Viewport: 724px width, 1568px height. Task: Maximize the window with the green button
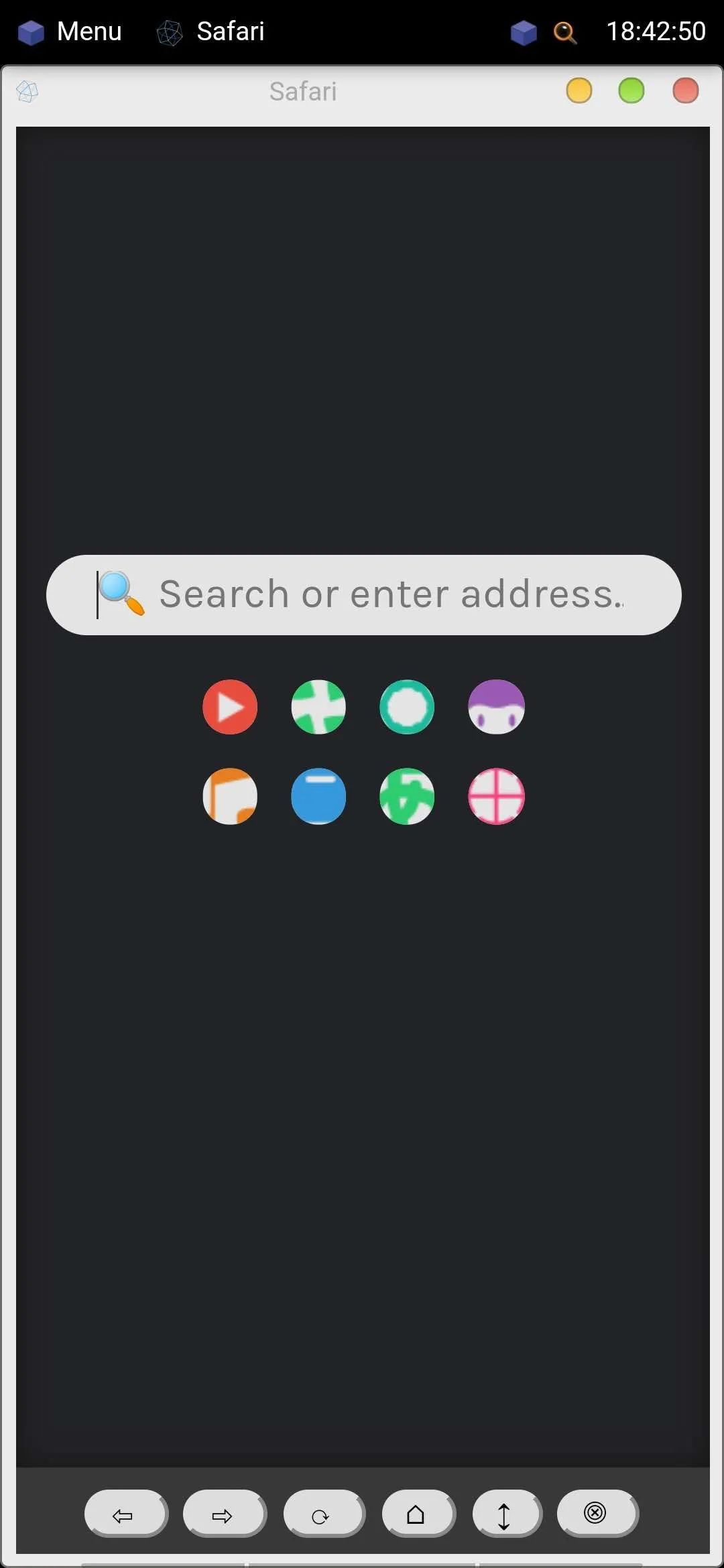[631, 90]
